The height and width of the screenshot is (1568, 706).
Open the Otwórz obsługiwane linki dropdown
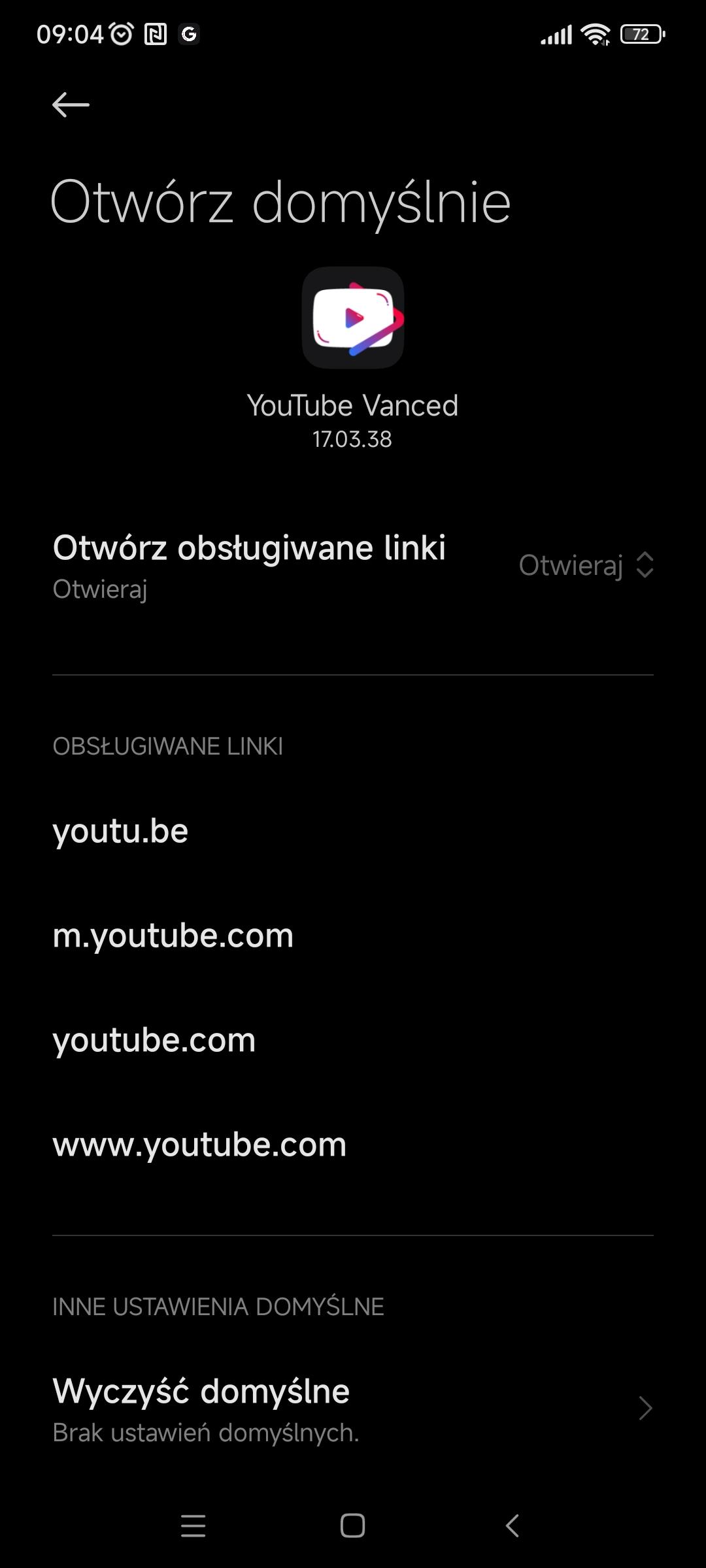586,565
